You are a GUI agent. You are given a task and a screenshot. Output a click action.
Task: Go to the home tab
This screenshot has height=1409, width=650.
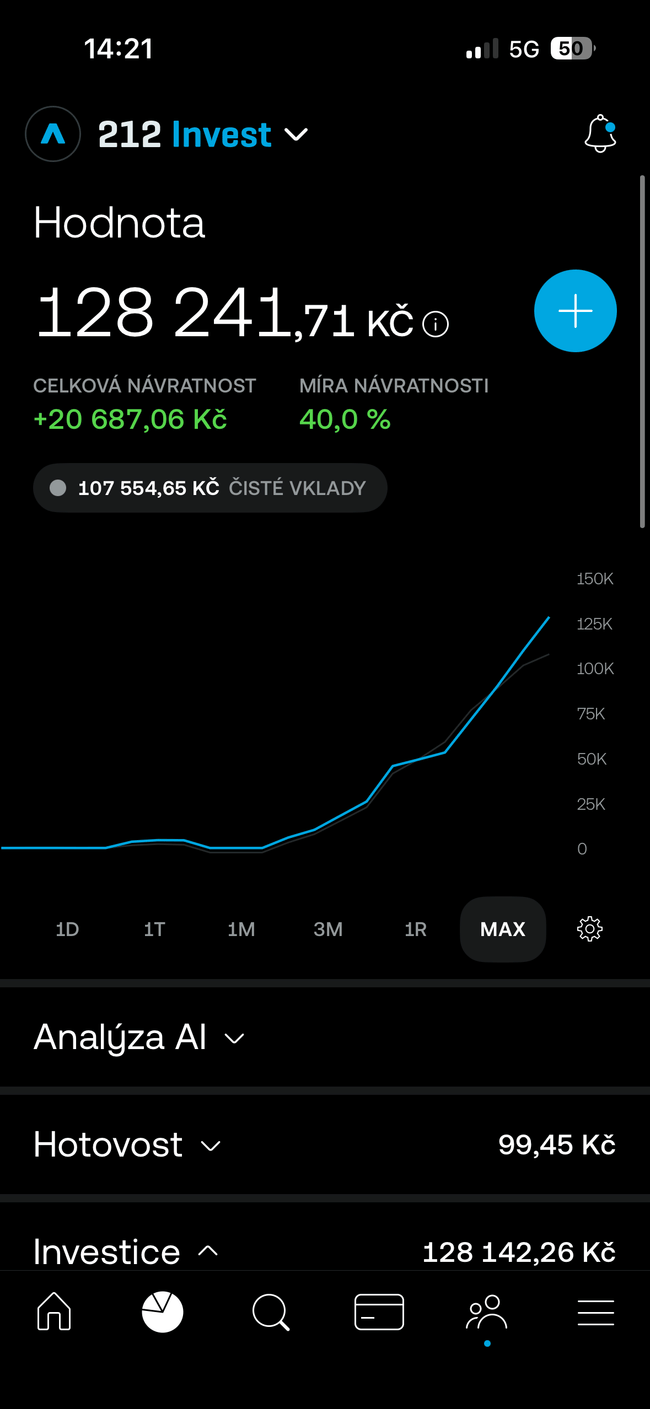click(x=54, y=1312)
